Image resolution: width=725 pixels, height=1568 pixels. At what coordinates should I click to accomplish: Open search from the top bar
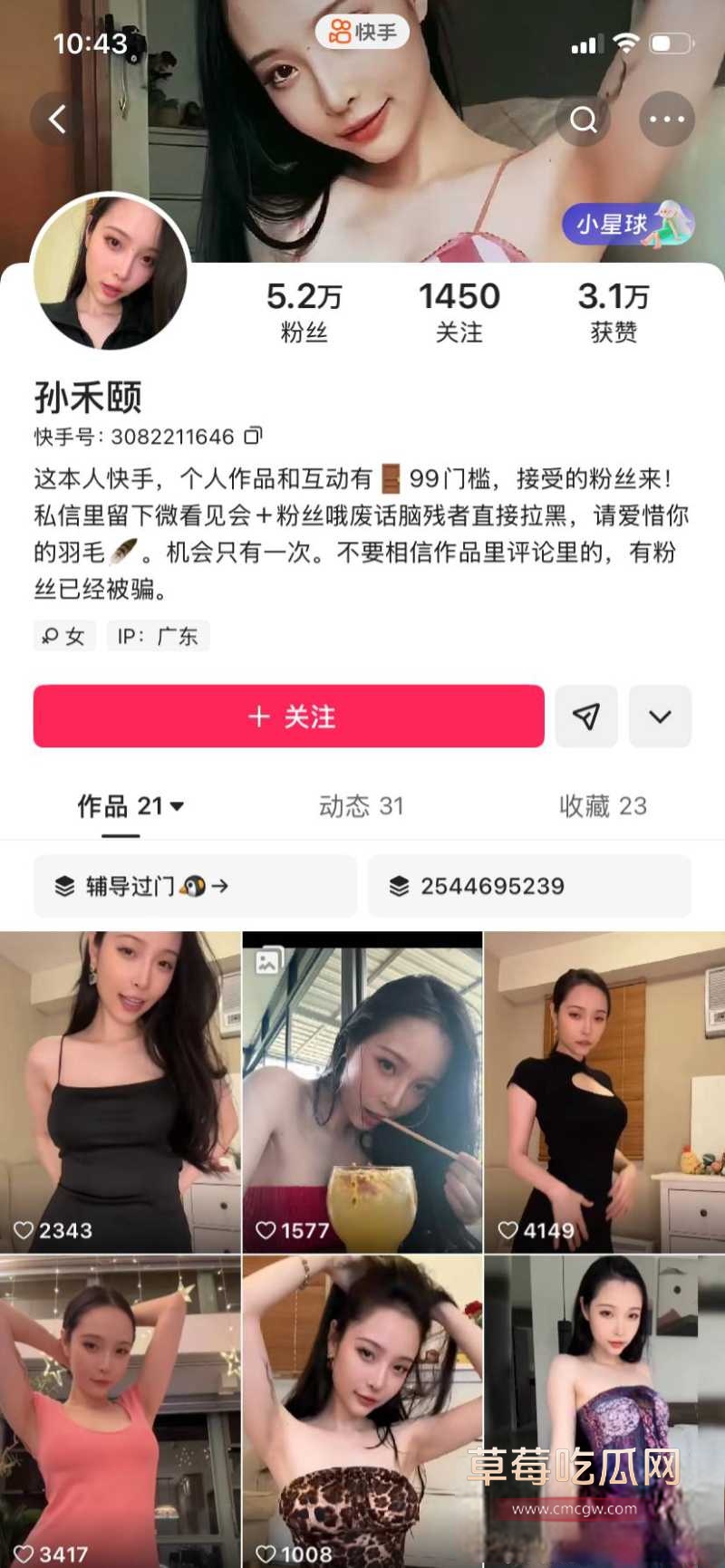pyautogui.click(x=583, y=119)
